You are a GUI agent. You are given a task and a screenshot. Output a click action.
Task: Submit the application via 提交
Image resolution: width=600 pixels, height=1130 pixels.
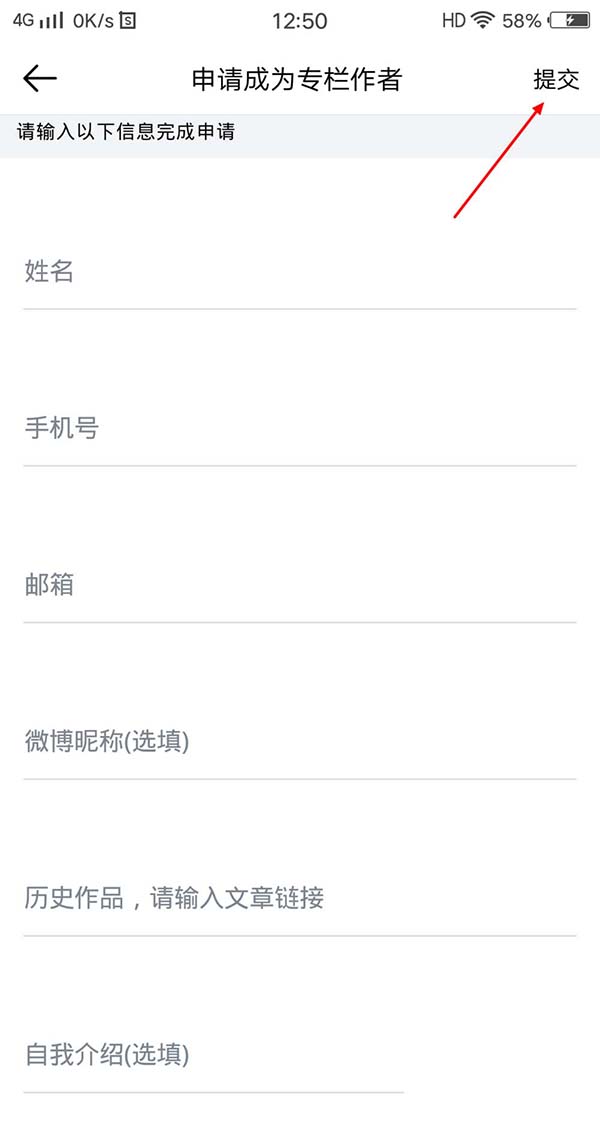[x=556, y=80]
